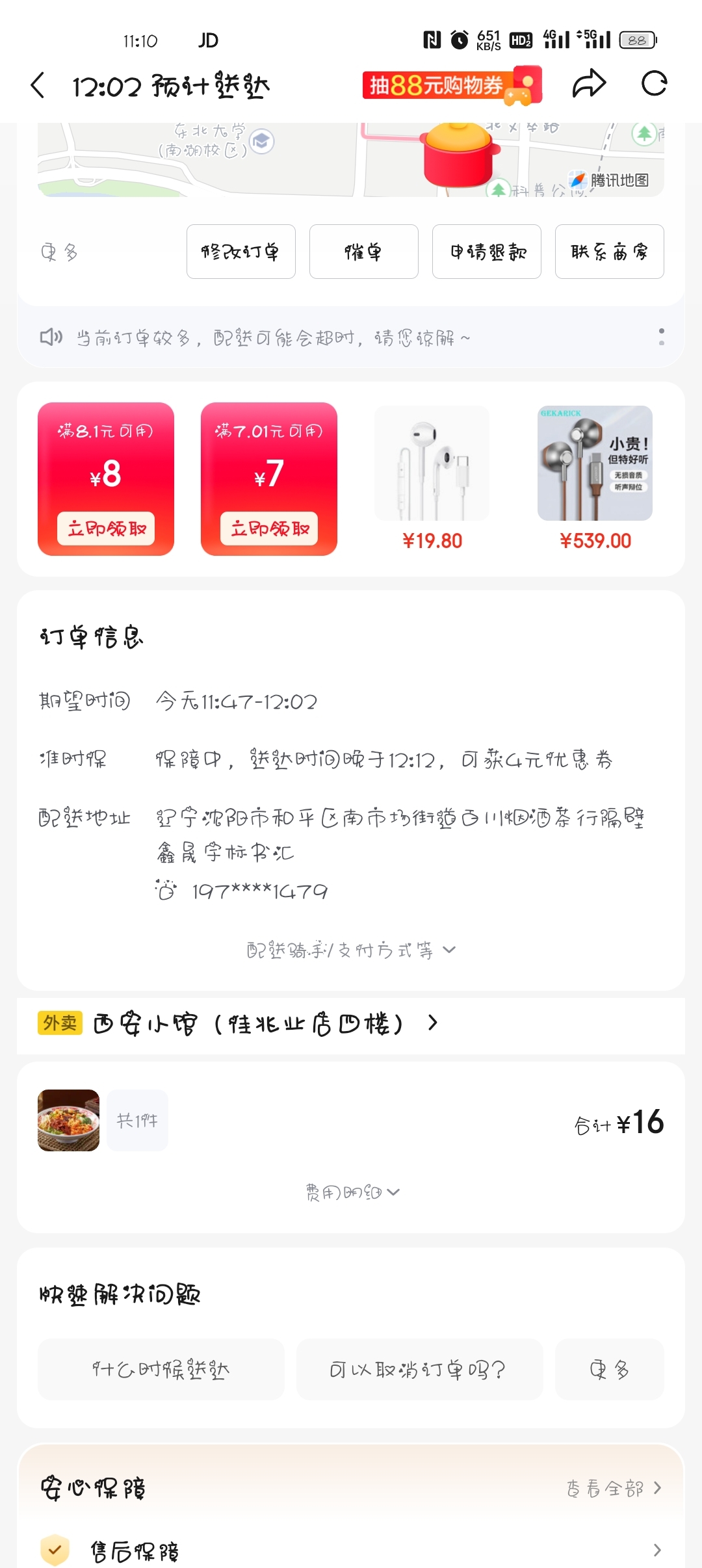Tap 查看全部 in 安心保障
This screenshot has height=1568, width=702.
[613, 1488]
